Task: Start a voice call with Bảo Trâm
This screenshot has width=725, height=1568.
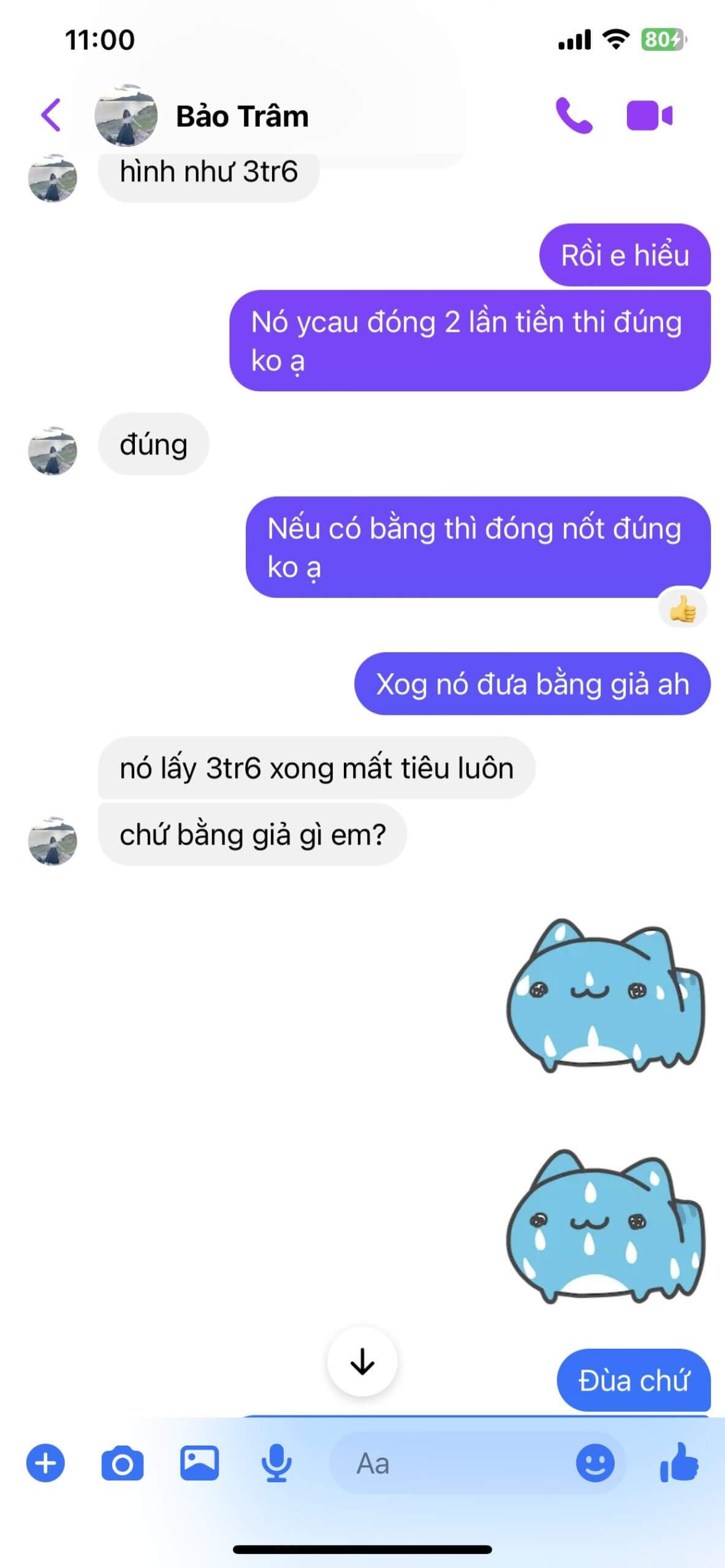Action: 574,115
